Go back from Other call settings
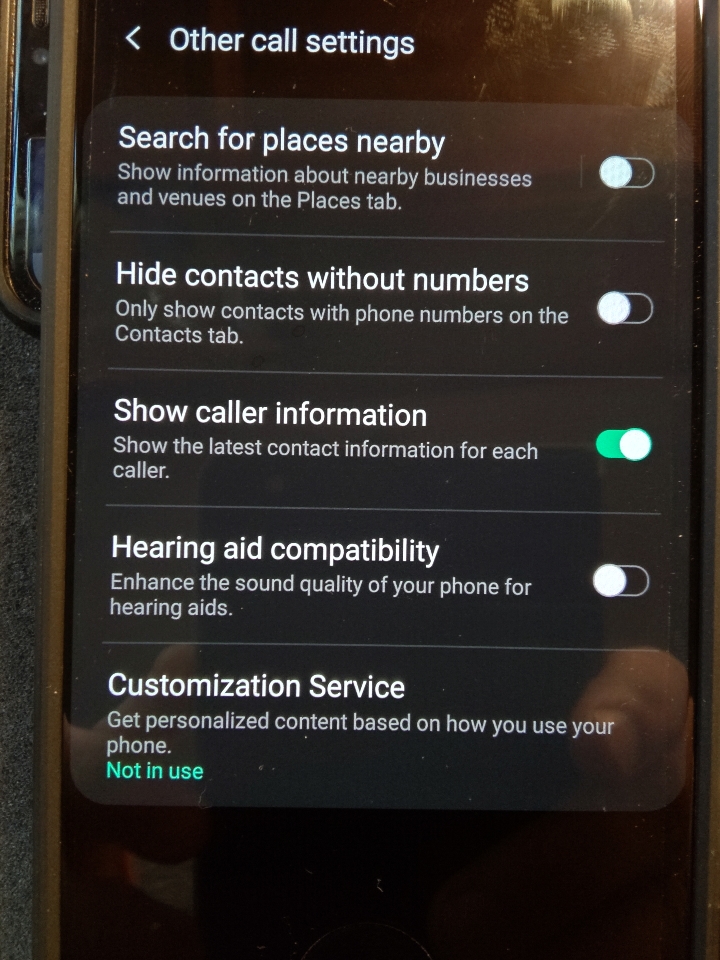Screen dimensions: 720x960 (133, 39)
